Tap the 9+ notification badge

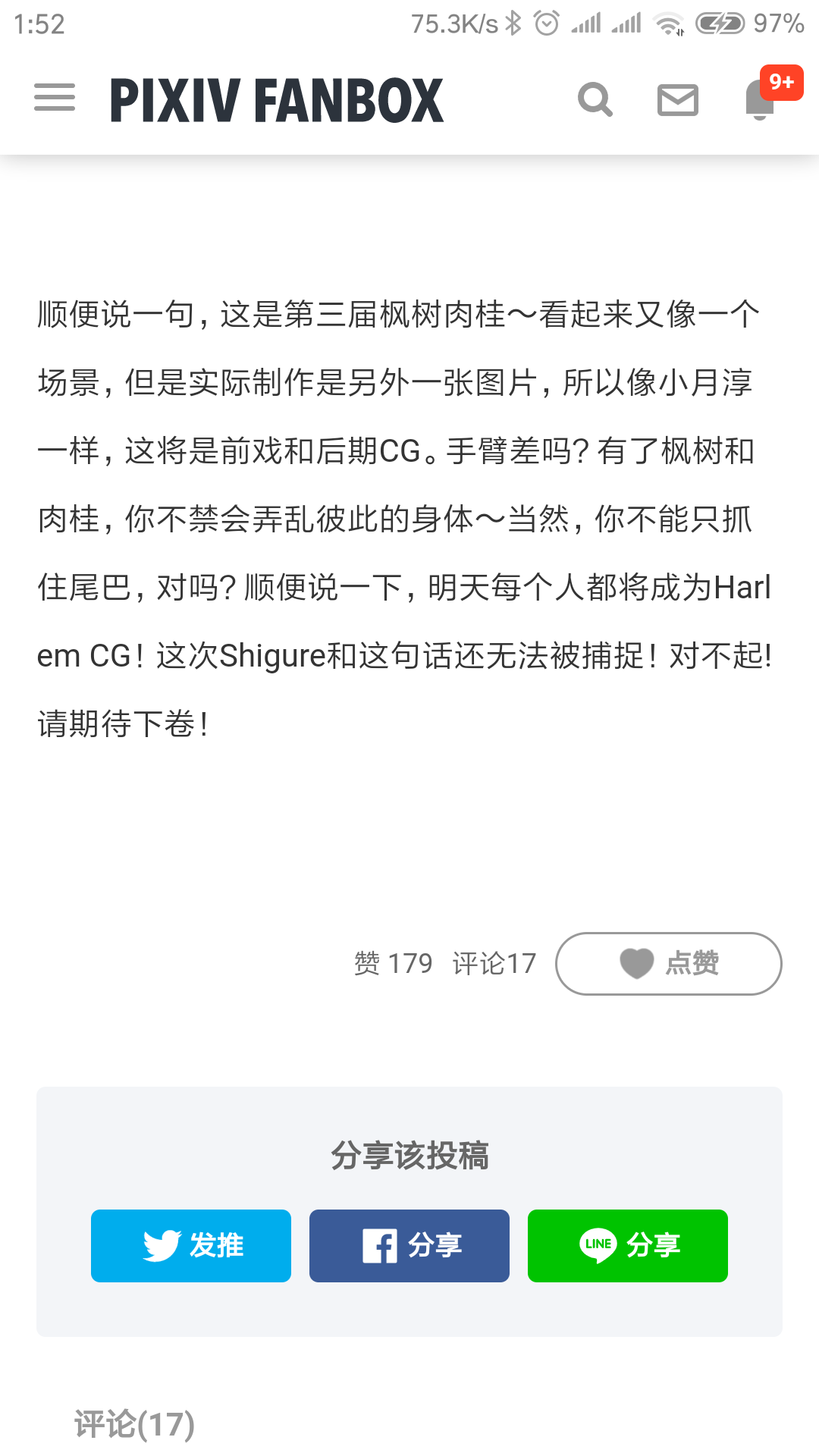783,83
